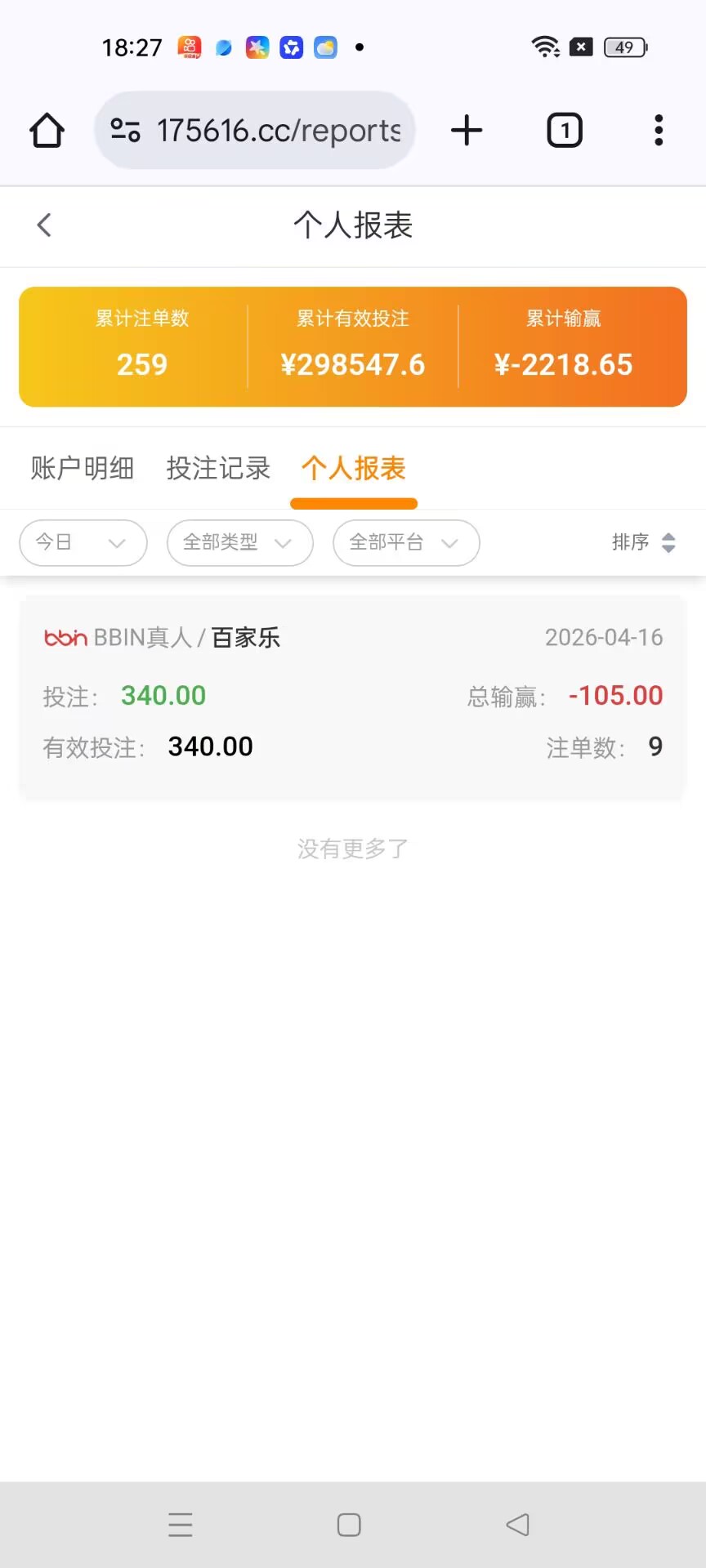Click the sort arrows next to 排序
This screenshot has width=706, height=1568.
click(x=668, y=542)
